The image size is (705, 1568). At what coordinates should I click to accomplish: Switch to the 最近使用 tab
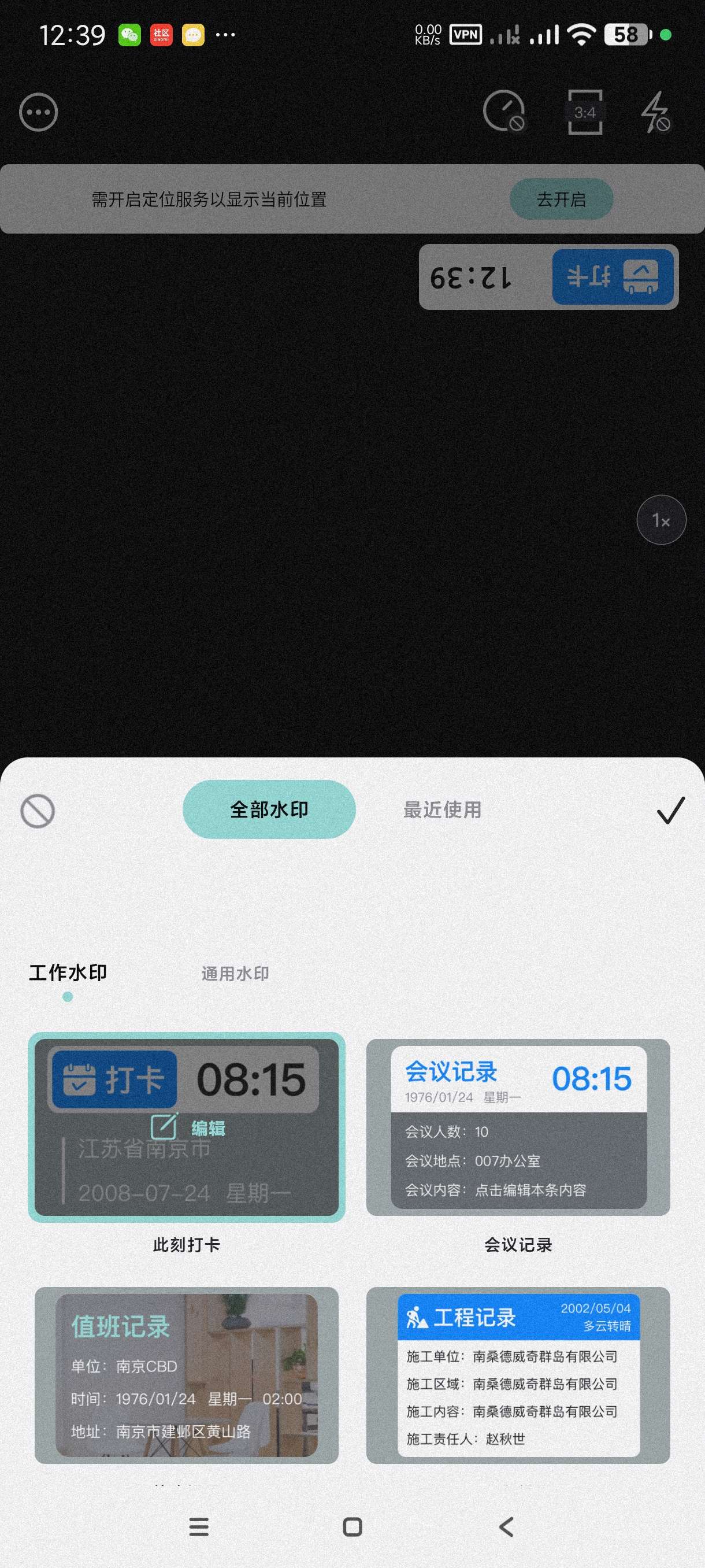(442, 809)
